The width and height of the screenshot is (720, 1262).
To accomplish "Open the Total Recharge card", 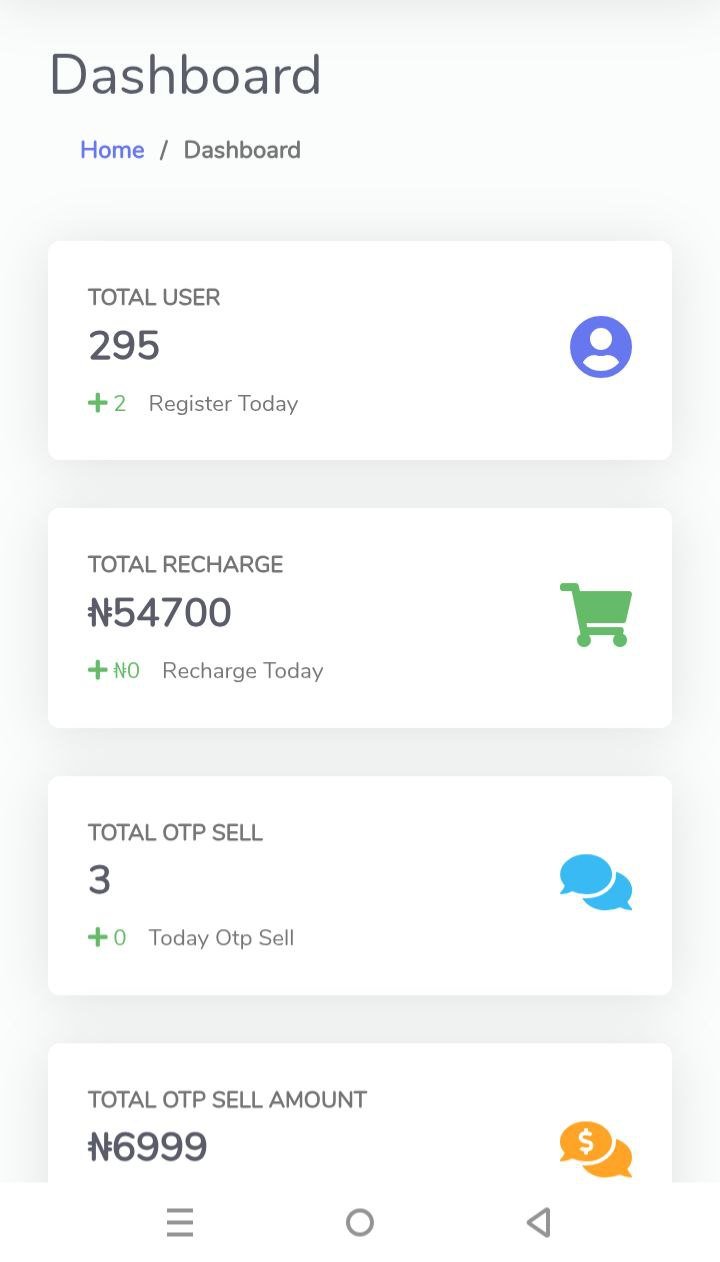I will 360,616.
